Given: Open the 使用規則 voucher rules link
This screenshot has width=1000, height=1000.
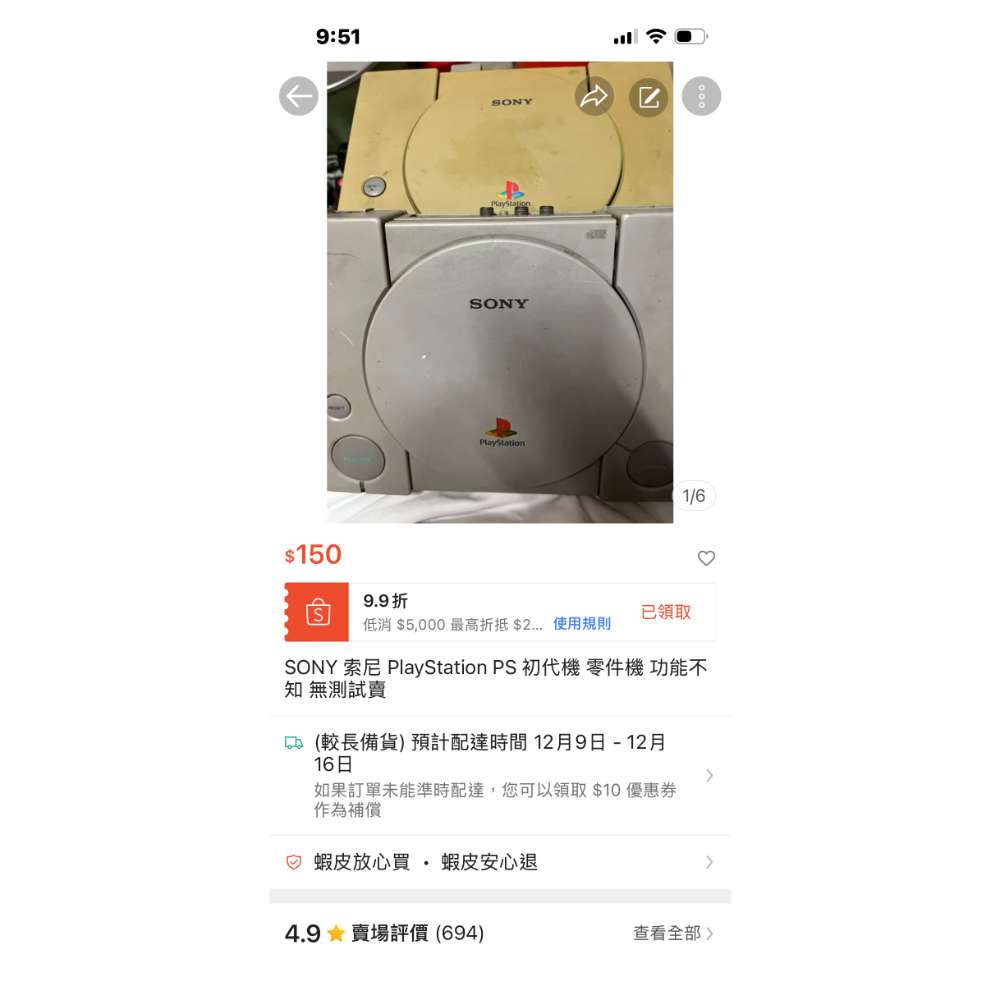Looking at the screenshot, I should click(x=581, y=623).
